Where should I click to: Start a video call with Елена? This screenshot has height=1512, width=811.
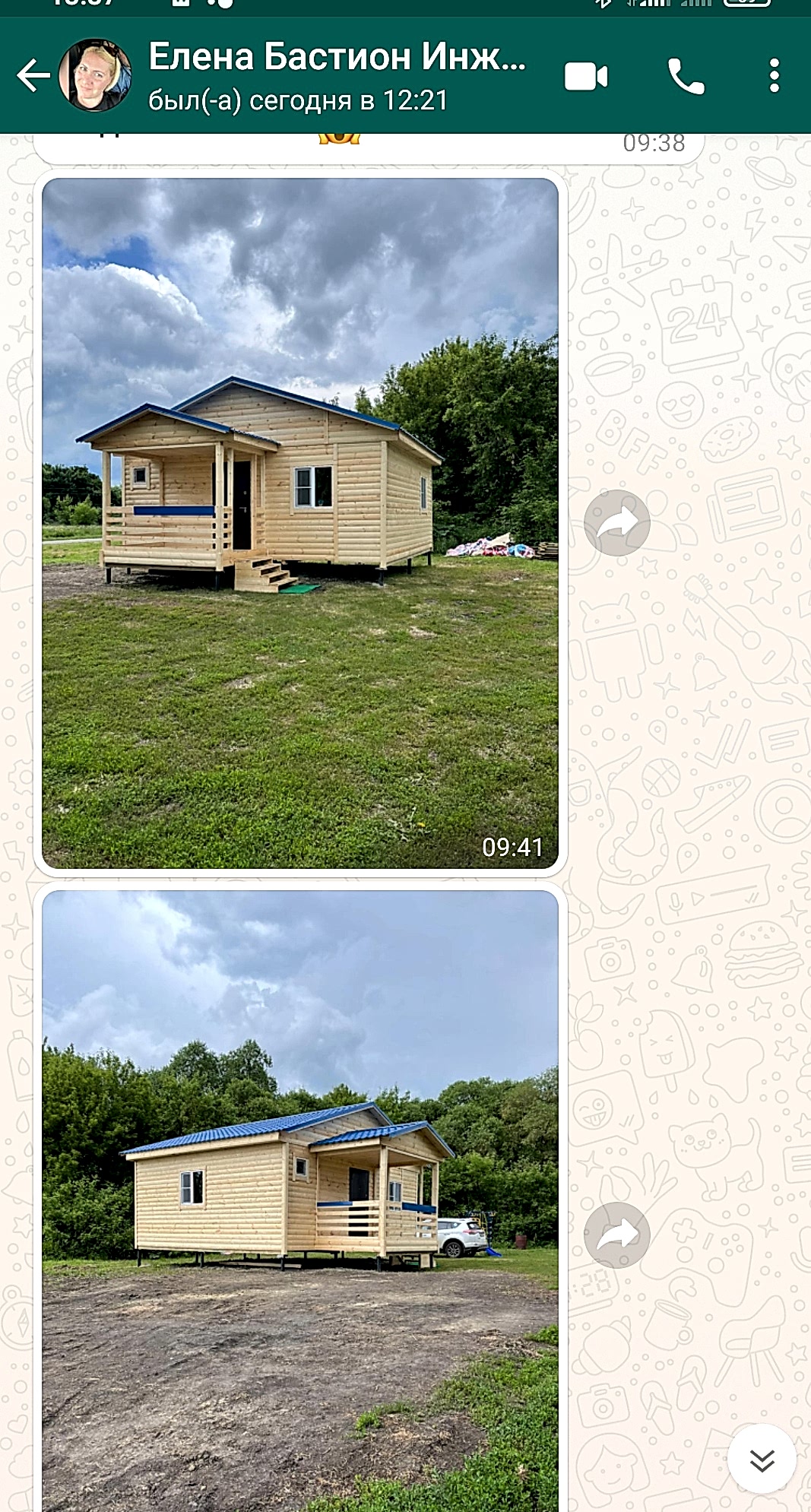point(586,77)
